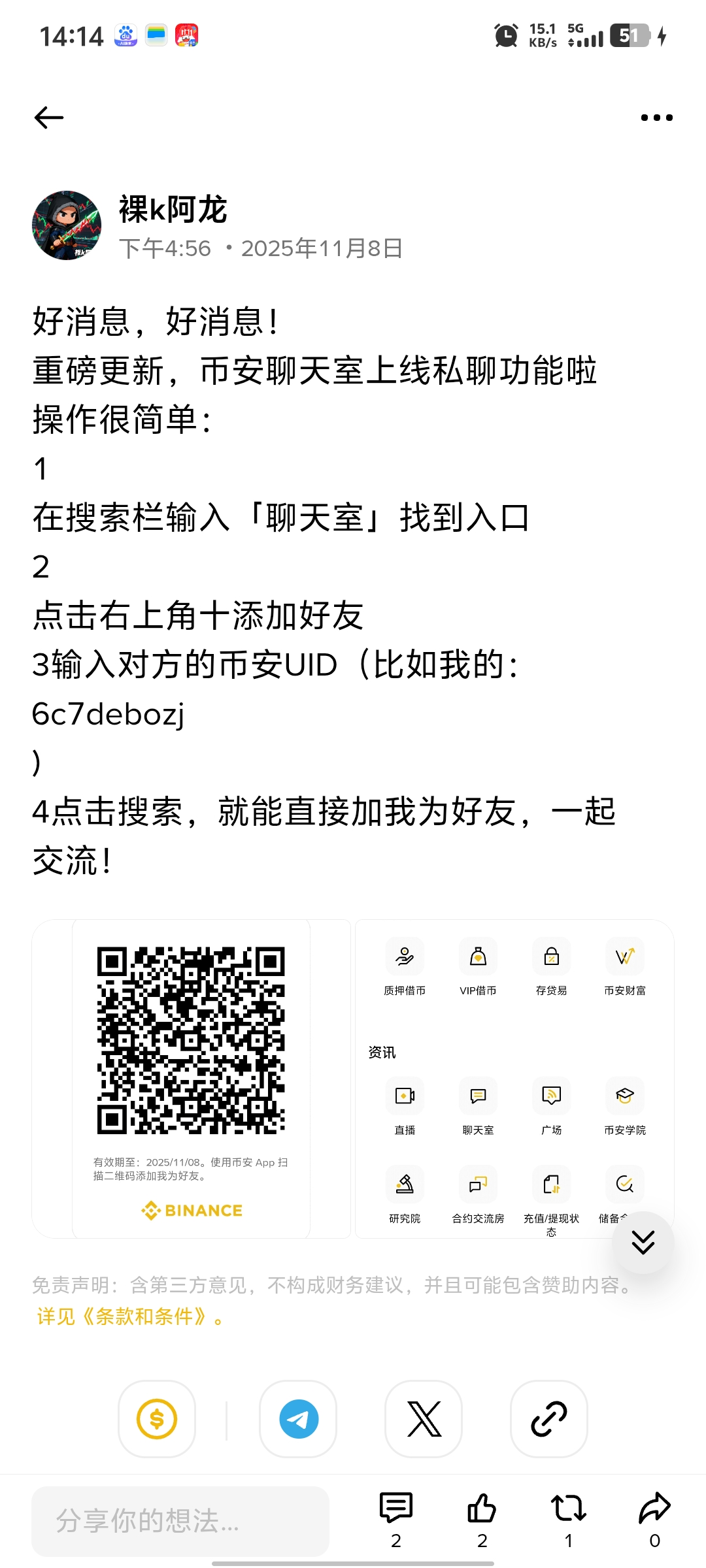Open the 条款和条件 link

(145, 1316)
